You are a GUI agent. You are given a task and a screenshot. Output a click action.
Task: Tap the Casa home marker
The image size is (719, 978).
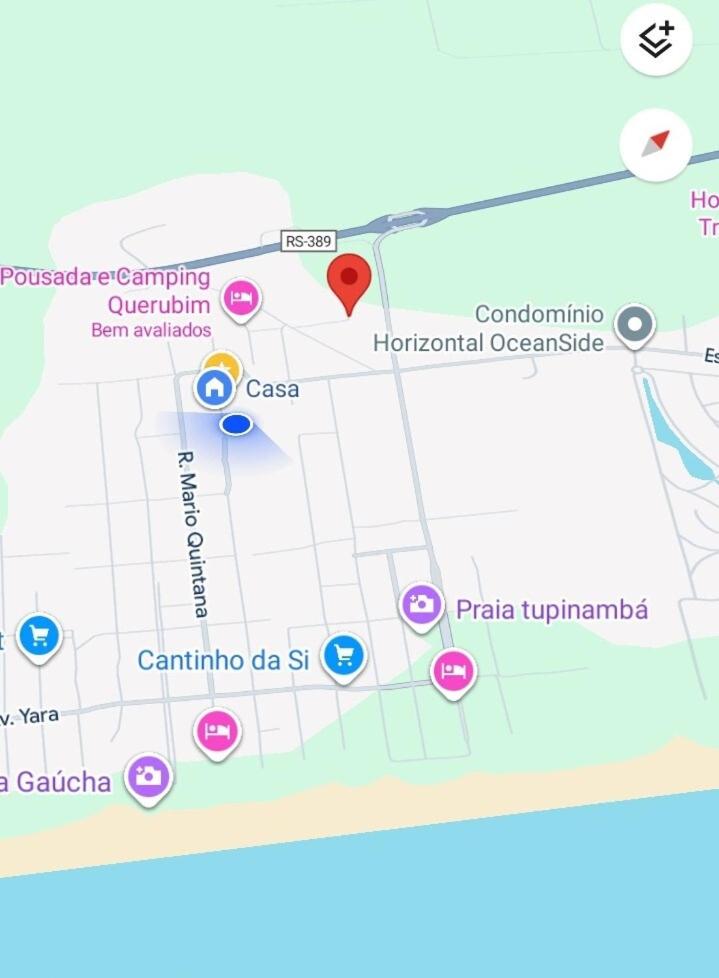click(x=214, y=387)
